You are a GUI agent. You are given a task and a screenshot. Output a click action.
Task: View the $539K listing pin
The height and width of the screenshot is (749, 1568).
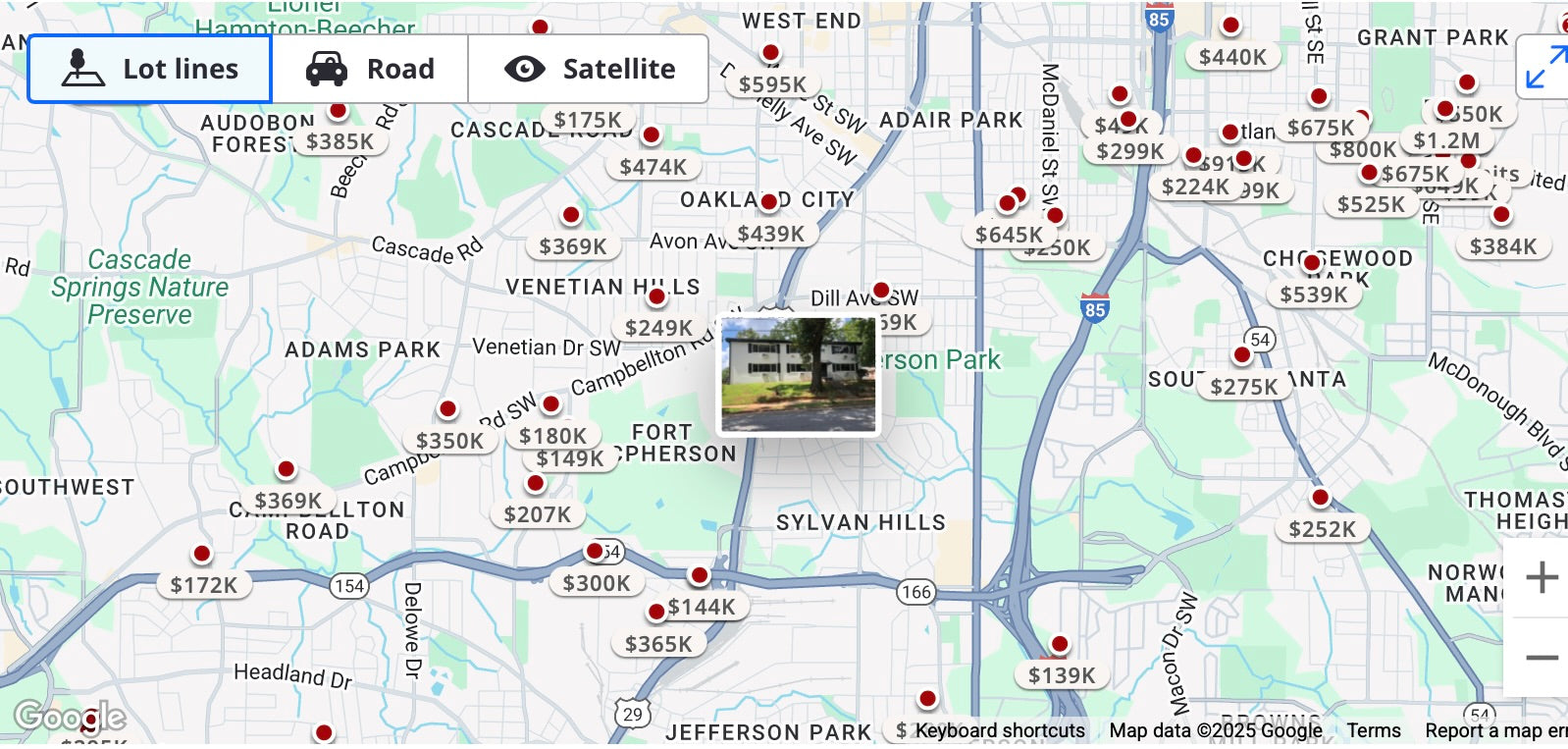tap(1313, 294)
